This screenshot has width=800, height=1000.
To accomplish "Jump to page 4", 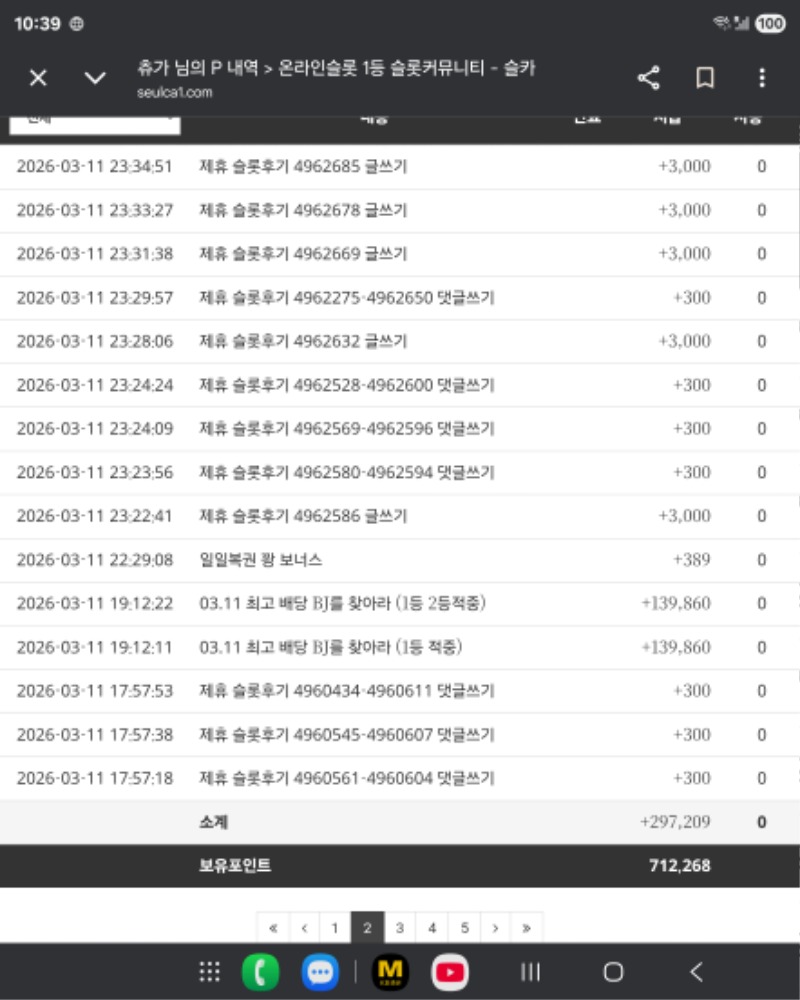I will tap(432, 928).
